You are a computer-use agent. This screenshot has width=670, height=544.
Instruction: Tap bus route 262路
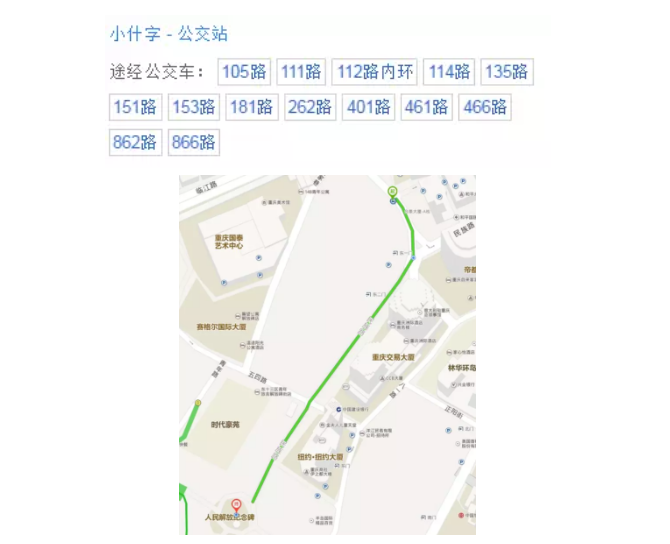point(309,107)
